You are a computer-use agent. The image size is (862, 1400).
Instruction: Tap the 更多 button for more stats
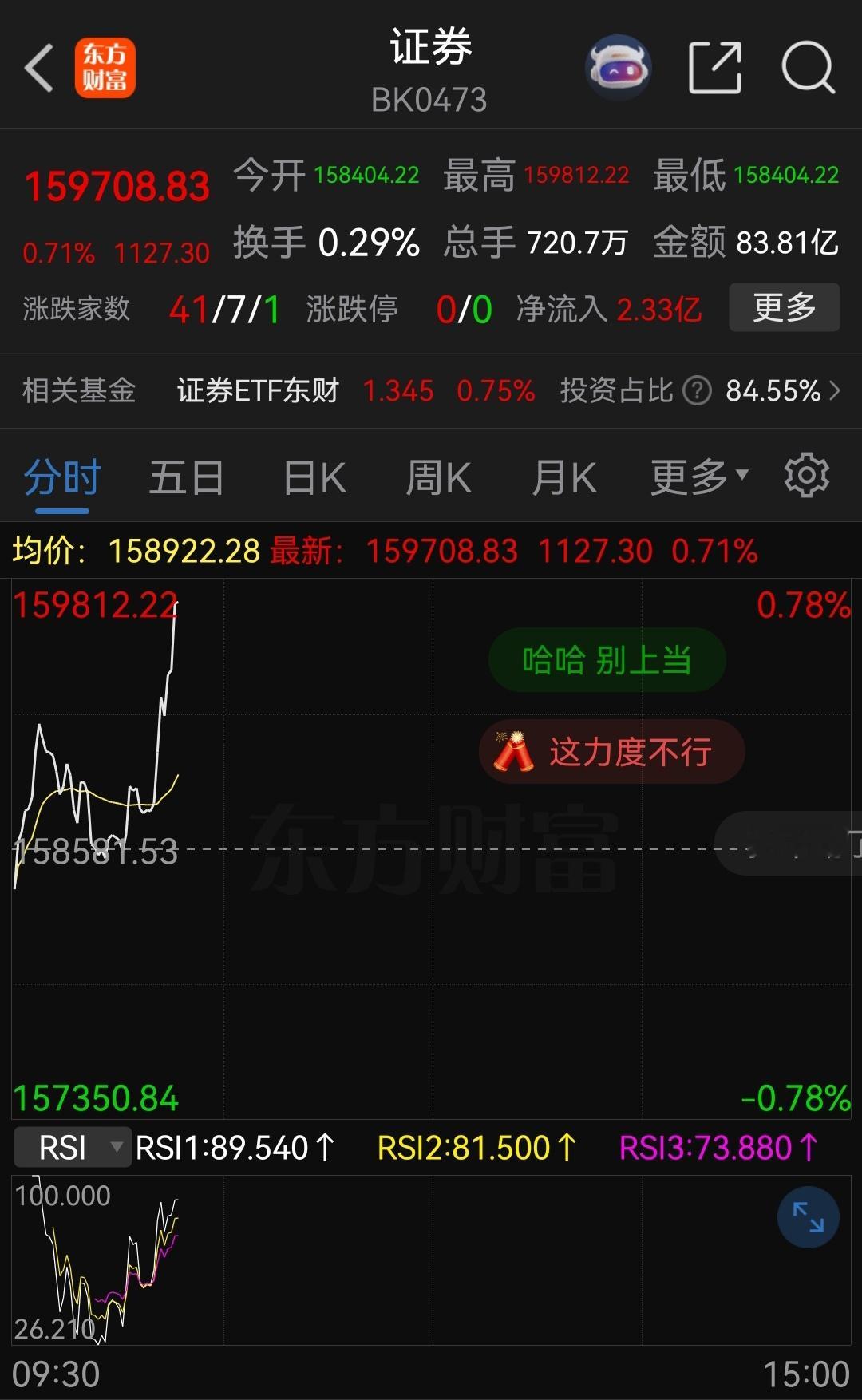[x=783, y=306]
